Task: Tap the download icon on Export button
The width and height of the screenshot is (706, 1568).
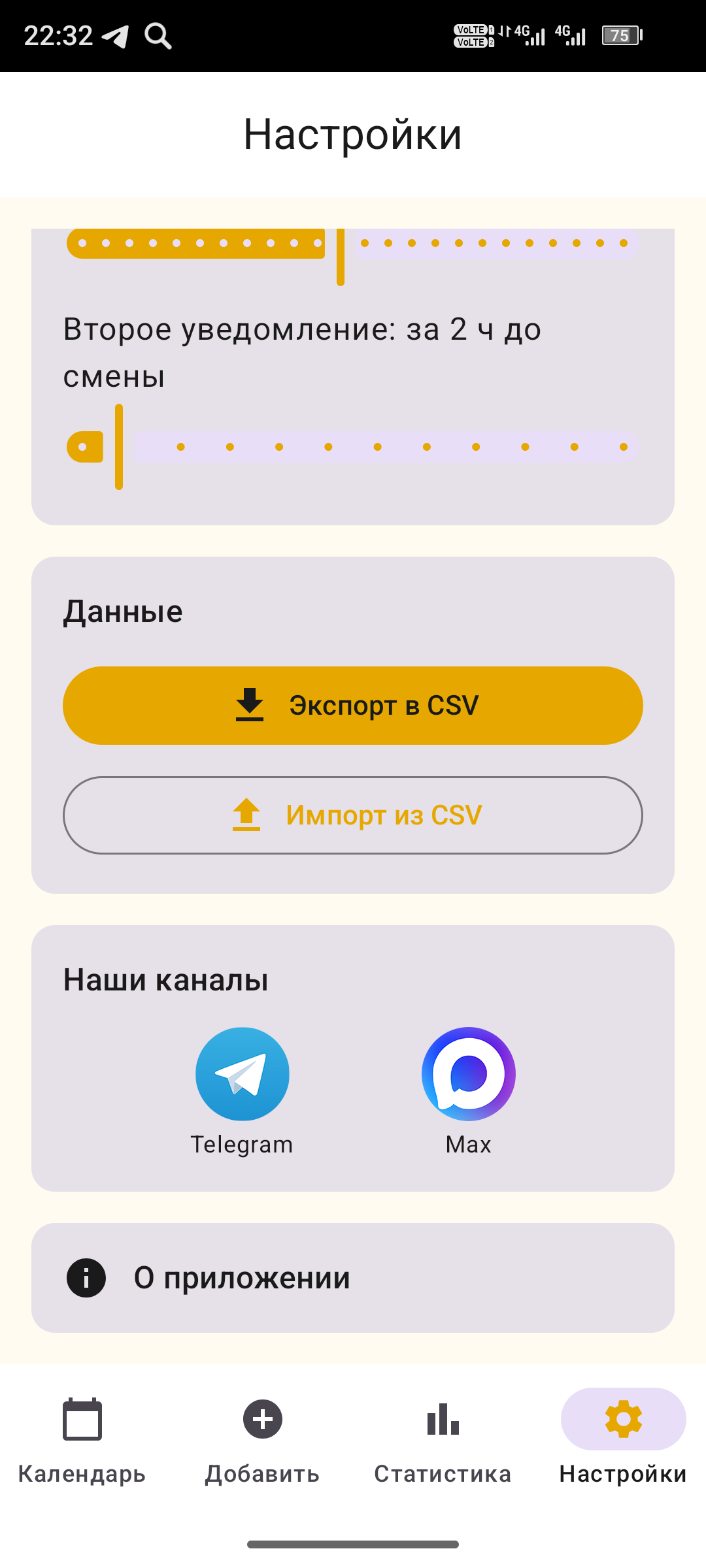Action: pyautogui.click(x=249, y=704)
